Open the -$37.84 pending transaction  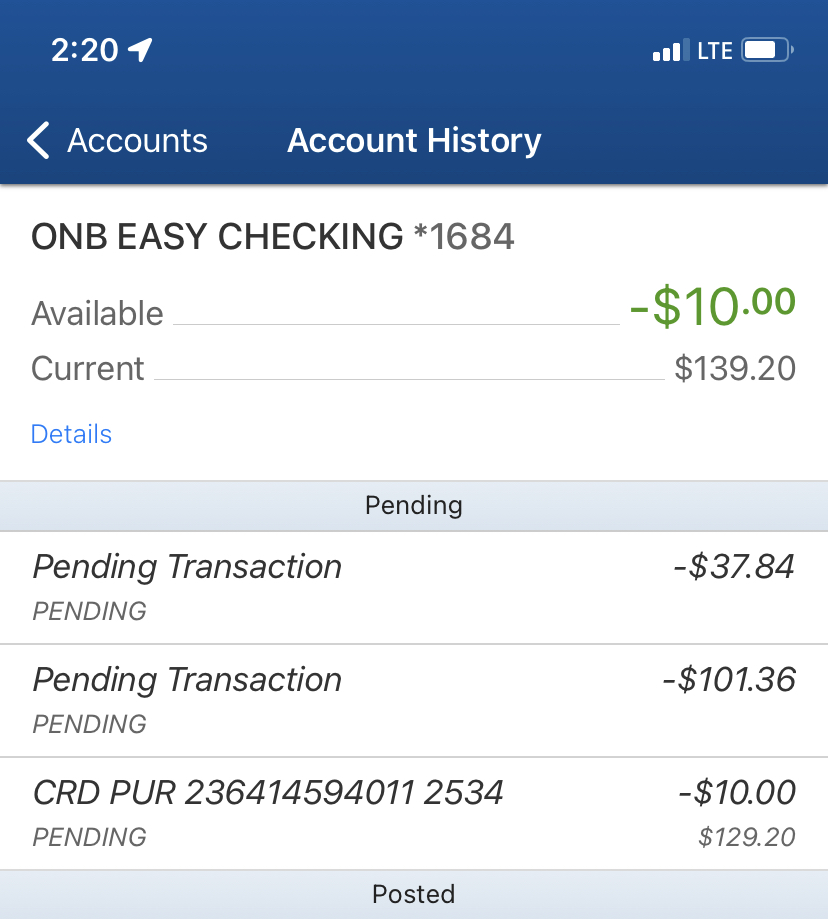[x=413, y=587]
